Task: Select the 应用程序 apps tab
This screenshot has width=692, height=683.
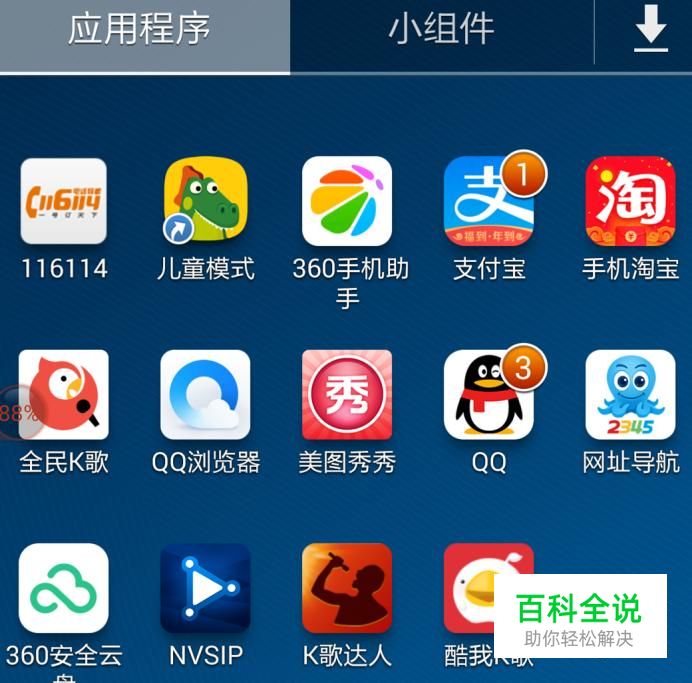Action: [x=139, y=30]
